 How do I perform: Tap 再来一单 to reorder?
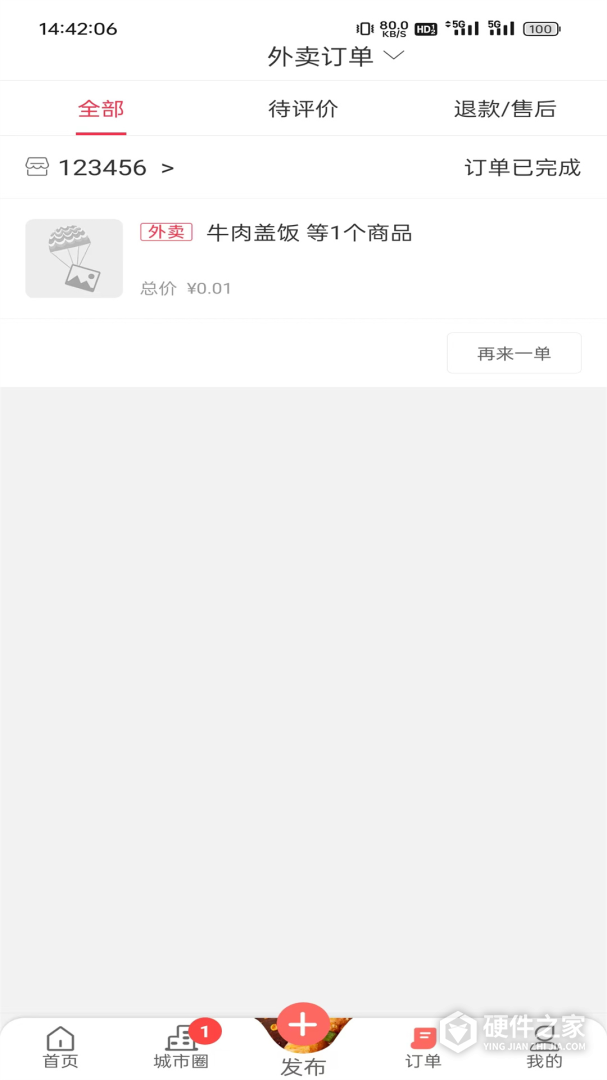click(x=514, y=353)
